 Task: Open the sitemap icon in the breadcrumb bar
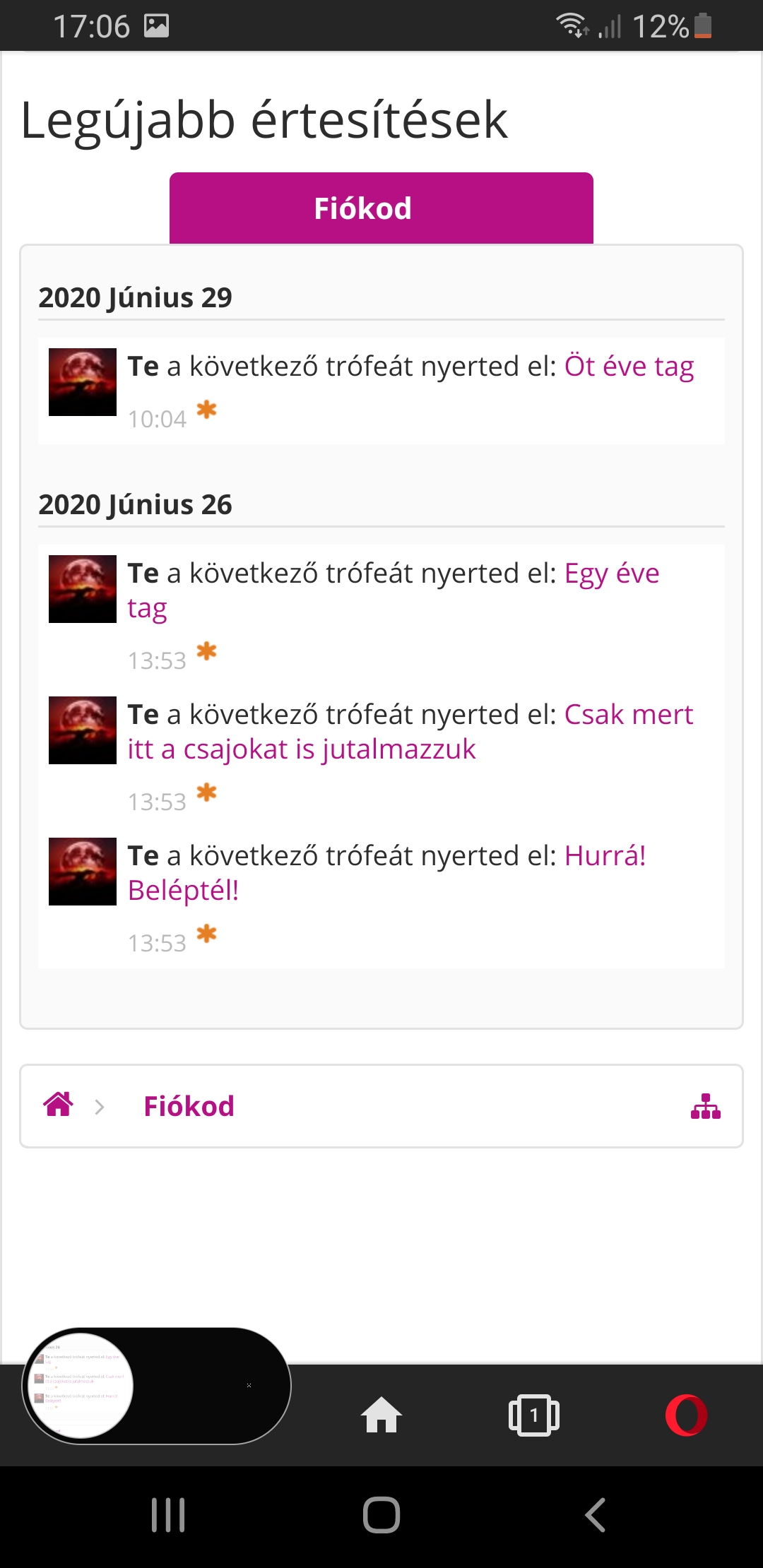point(706,1106)
